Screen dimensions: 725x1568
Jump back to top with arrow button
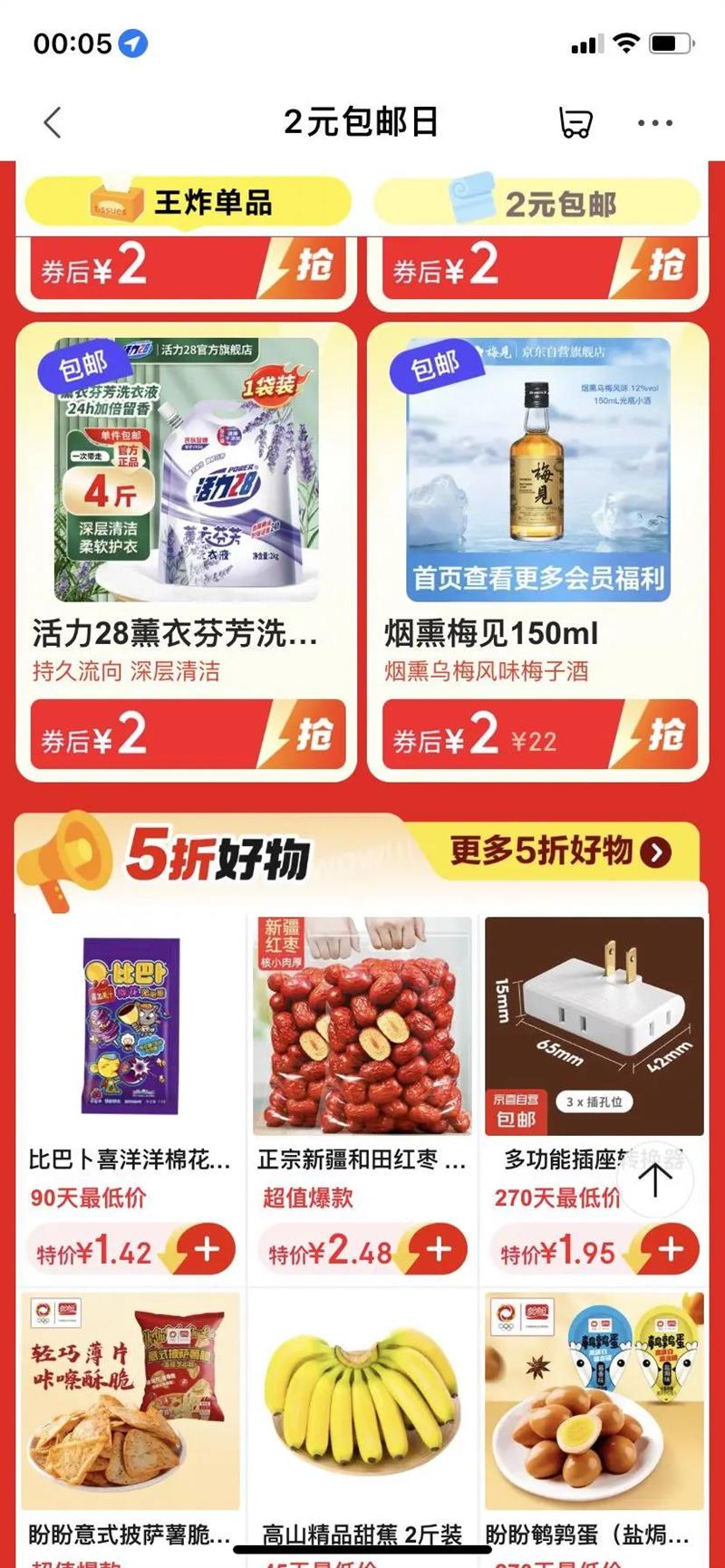tap(655, 1179)
